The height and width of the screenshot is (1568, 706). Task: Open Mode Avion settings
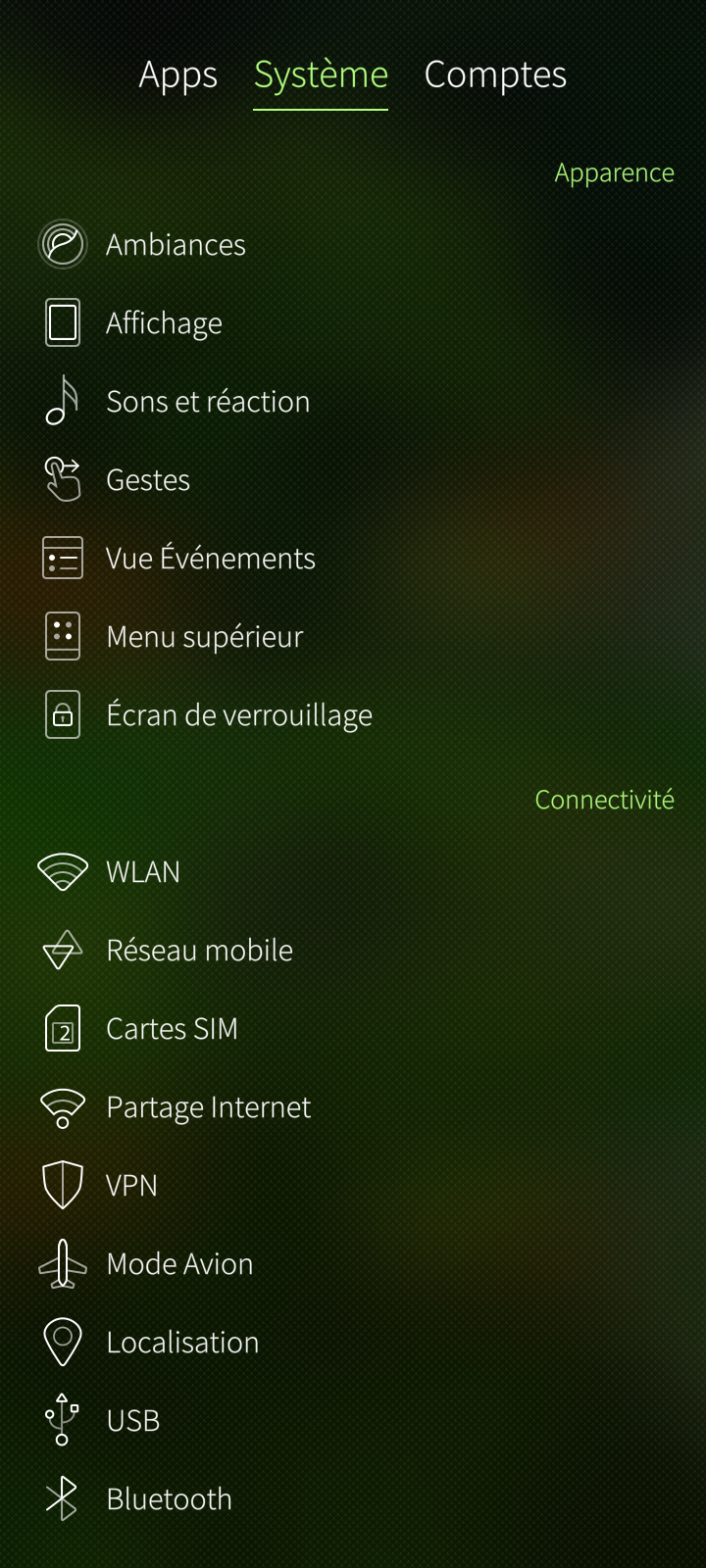coord(179,1264)
